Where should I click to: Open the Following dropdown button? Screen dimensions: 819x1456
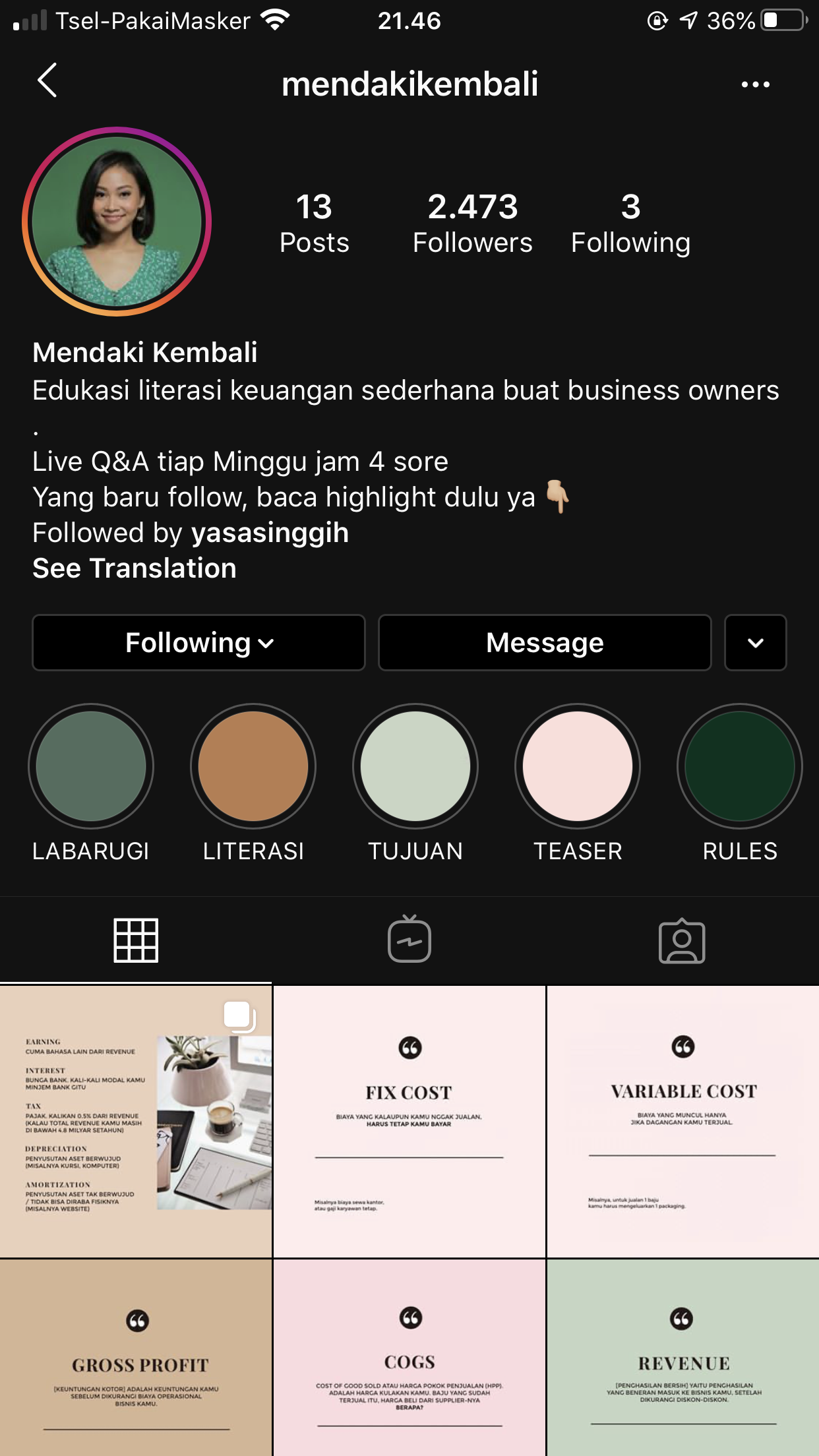tap(198, 643)
